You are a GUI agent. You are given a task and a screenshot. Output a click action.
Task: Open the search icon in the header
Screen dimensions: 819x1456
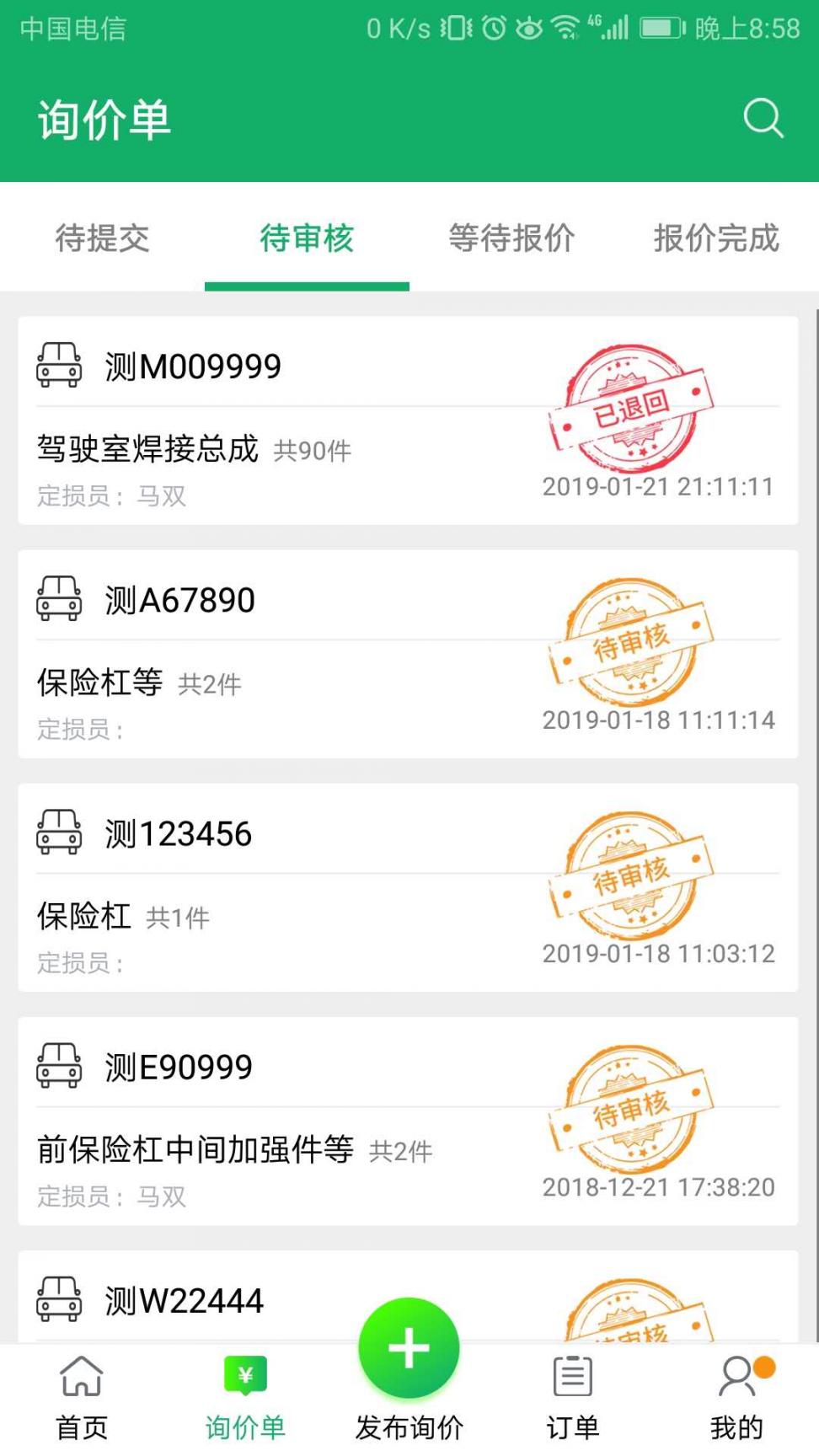point(763,119)
